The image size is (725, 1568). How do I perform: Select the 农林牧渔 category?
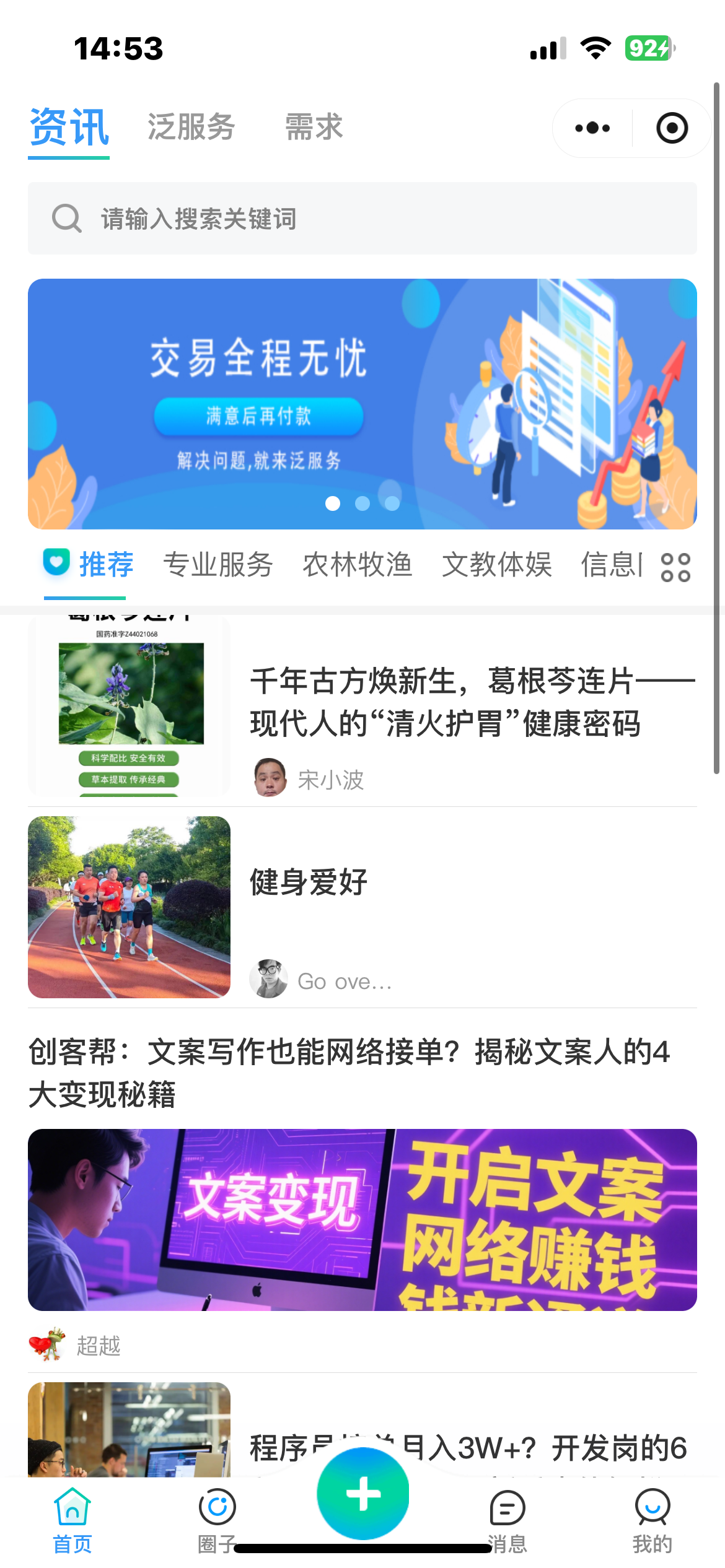coord(357,565)
